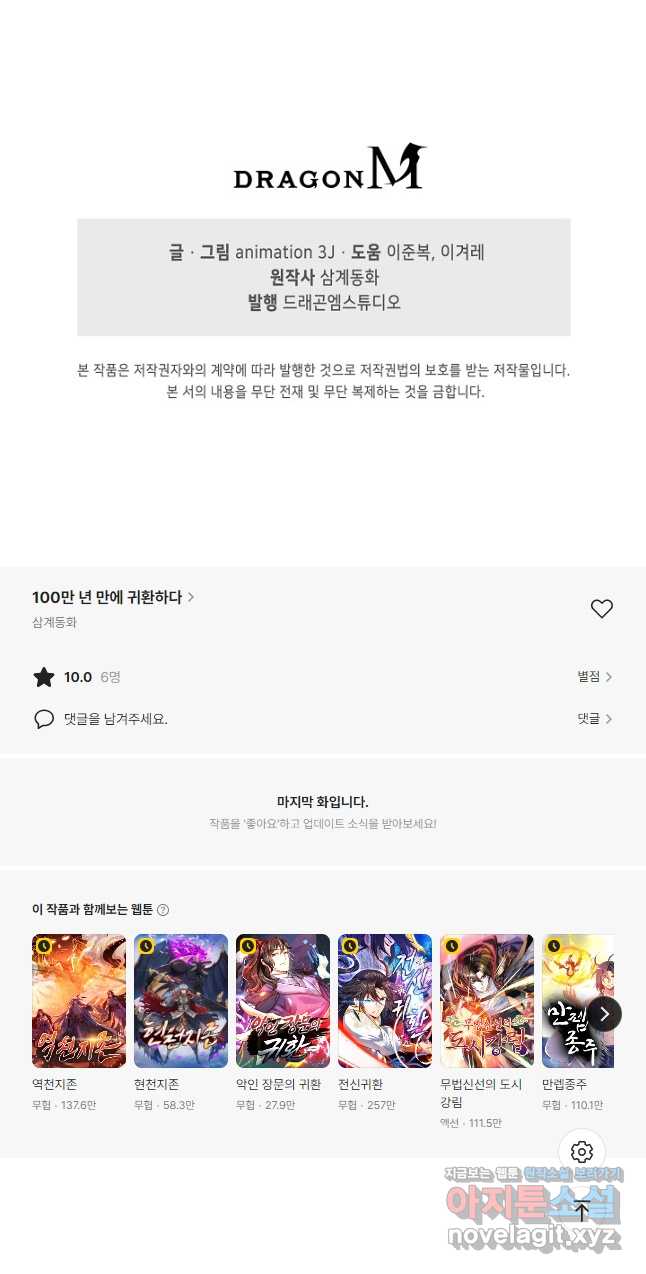646x1274 pixels.
Task: Jump back to the top of the page
Action: (x=582, y=1212)
